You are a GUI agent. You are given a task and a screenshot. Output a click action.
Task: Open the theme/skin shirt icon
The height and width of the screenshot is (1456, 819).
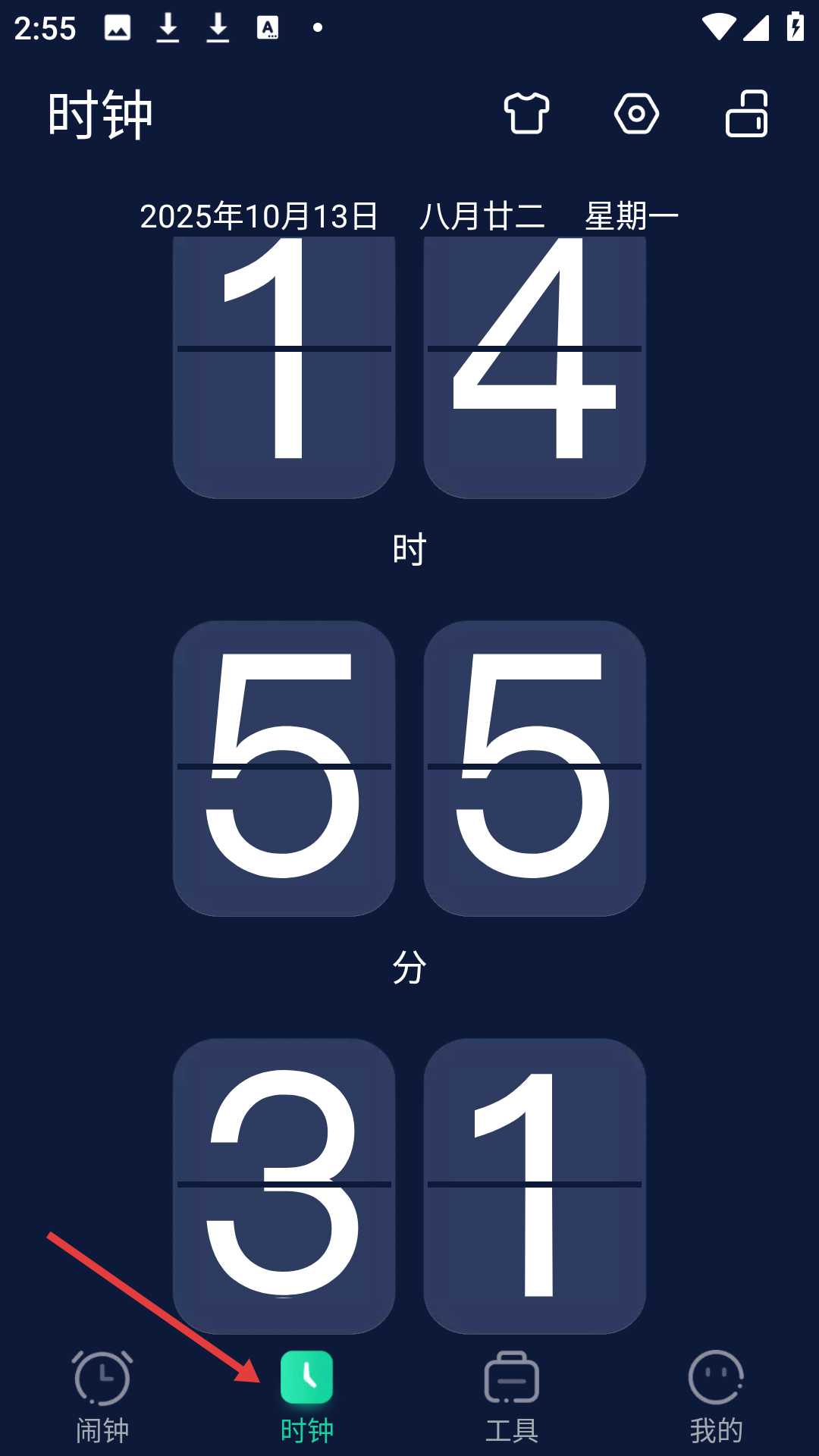point(526,114)
